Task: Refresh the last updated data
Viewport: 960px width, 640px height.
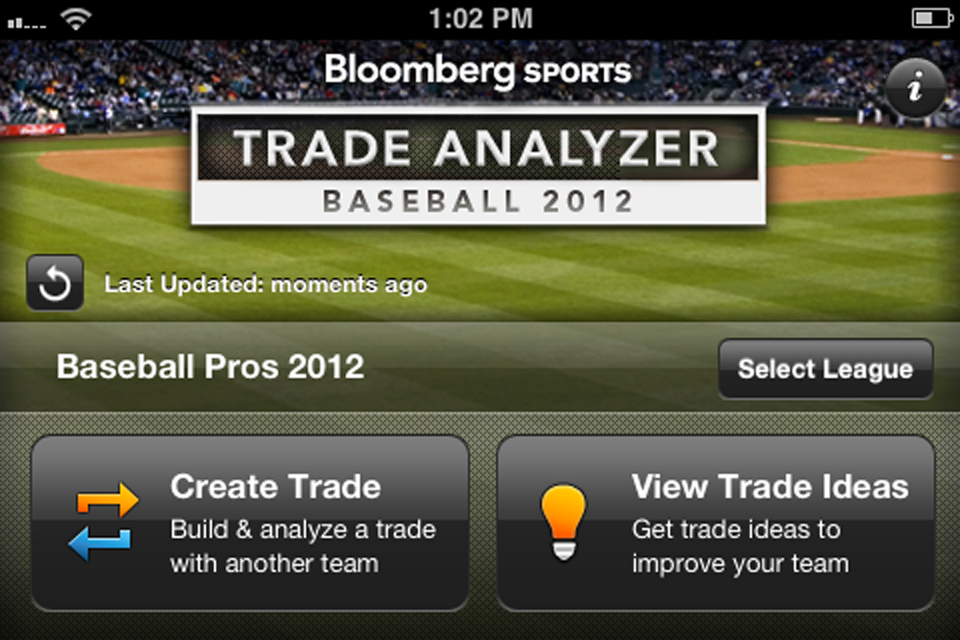Action: tap(54, 283)
